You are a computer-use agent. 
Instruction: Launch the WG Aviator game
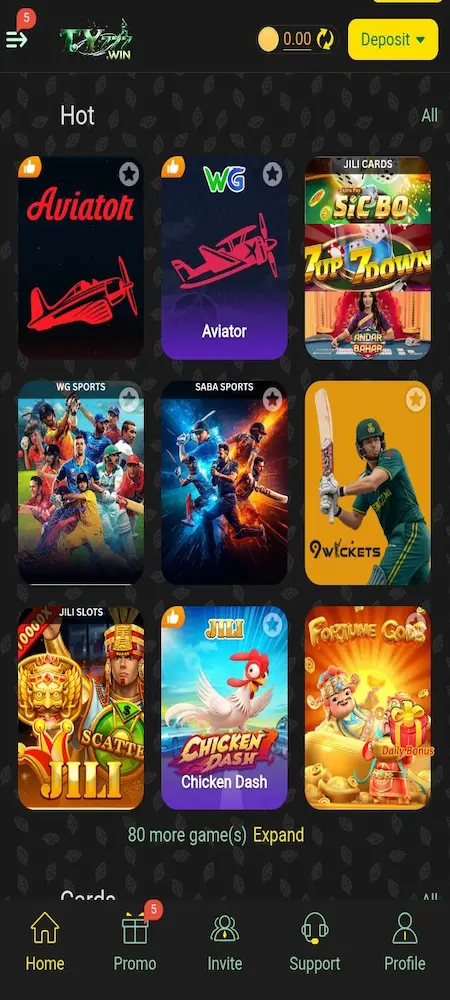[x=224, y=258]
